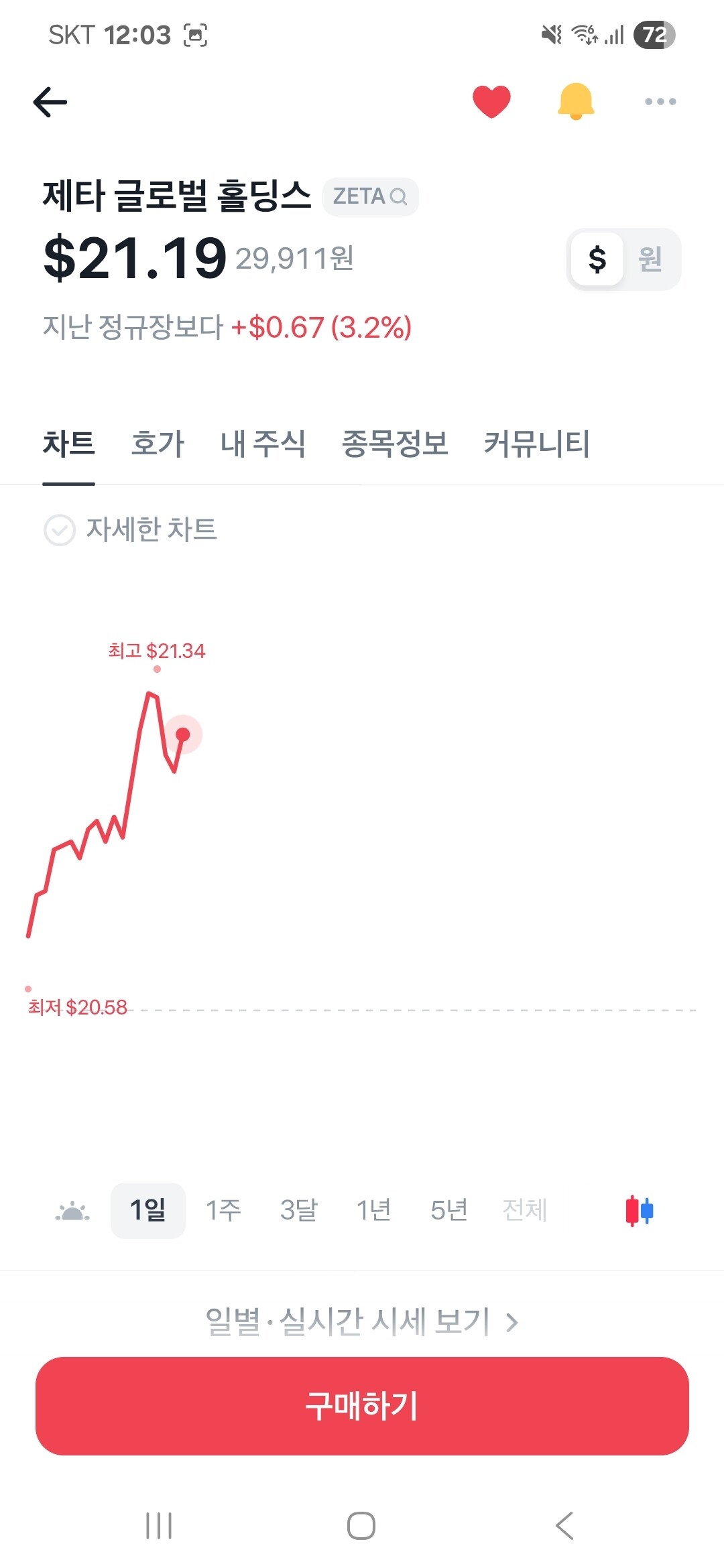The image size is (724, 1568).
Task: Go back using the top arrow
Action: tap(50, 102)
